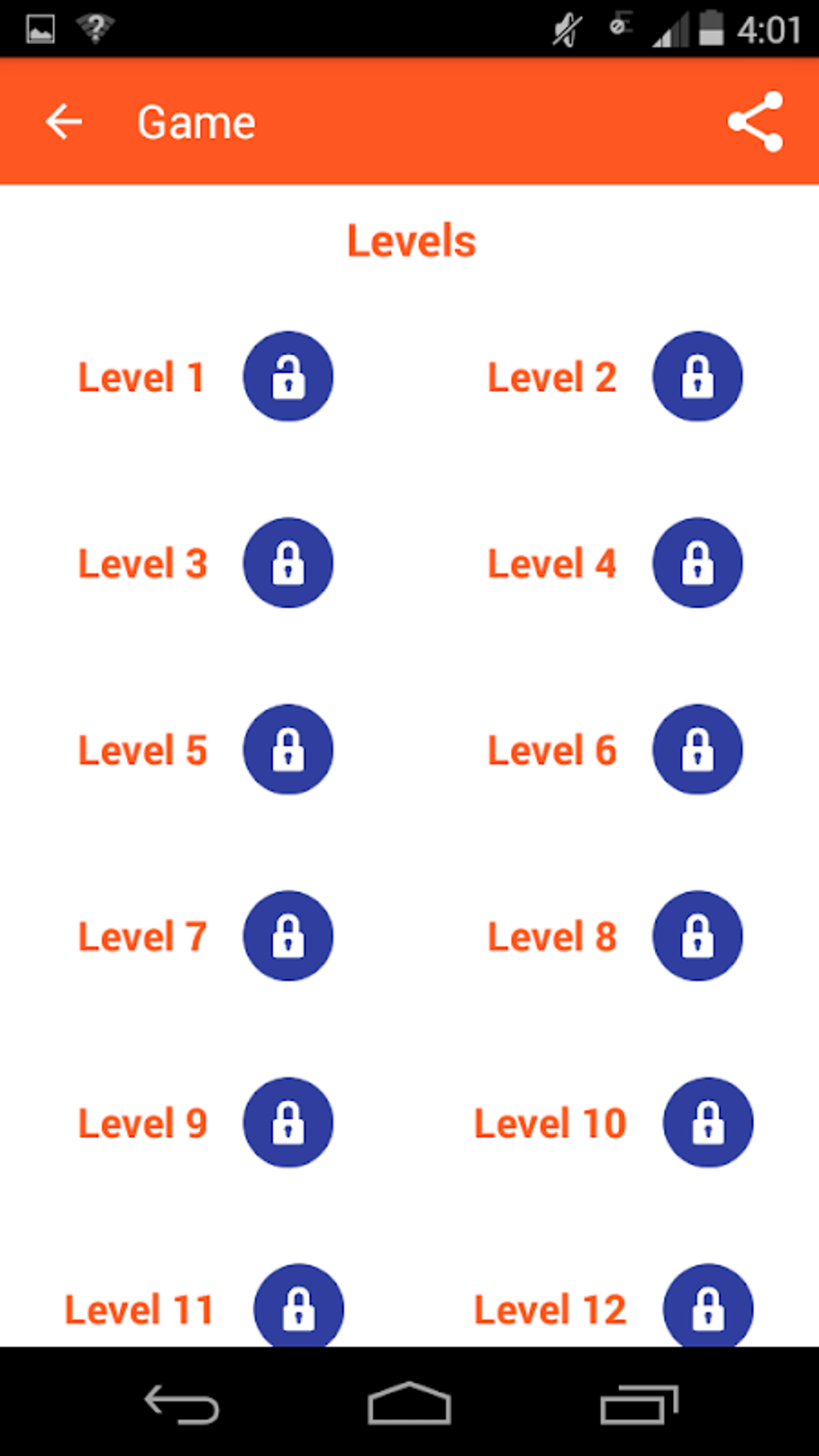
Task: Open the Level 12 lock button
Action: [708, 1306]
